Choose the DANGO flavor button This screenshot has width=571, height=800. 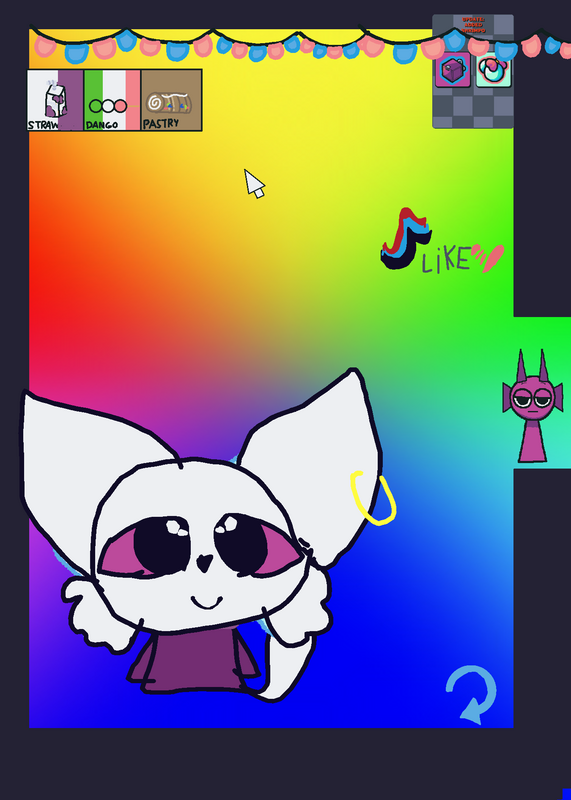(112, 100)
